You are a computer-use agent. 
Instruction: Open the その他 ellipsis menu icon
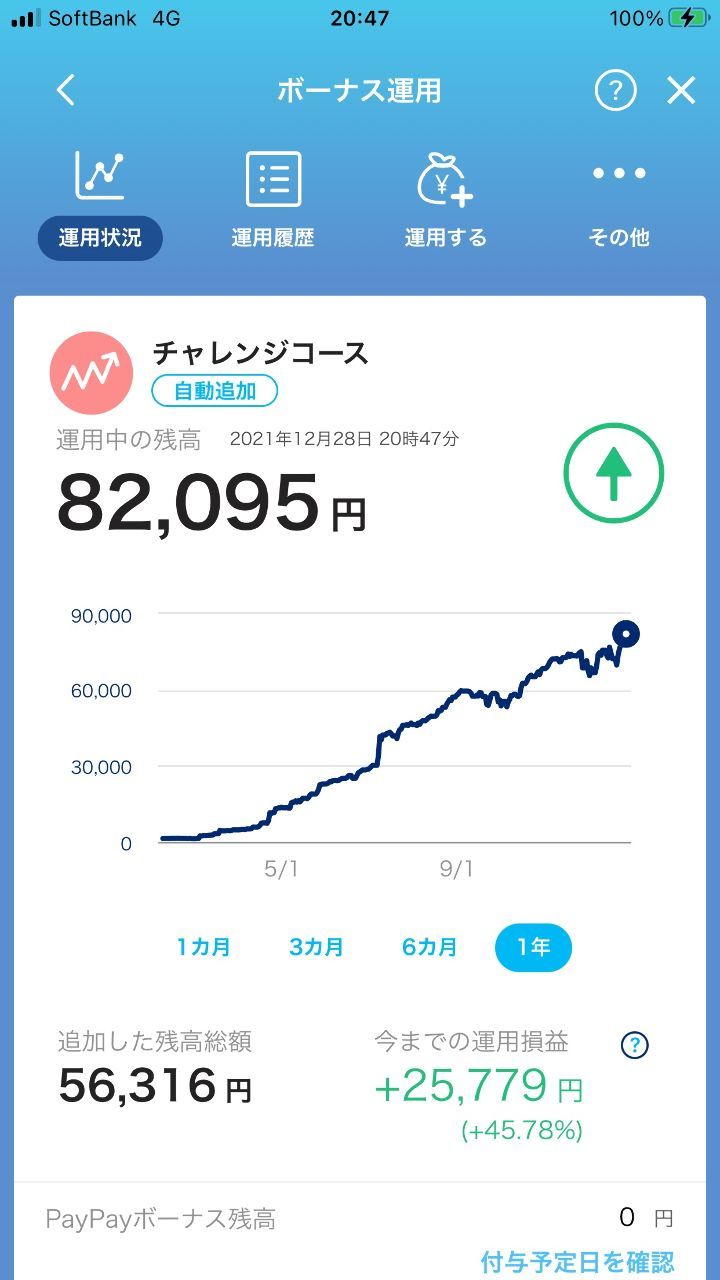(617, 172)
